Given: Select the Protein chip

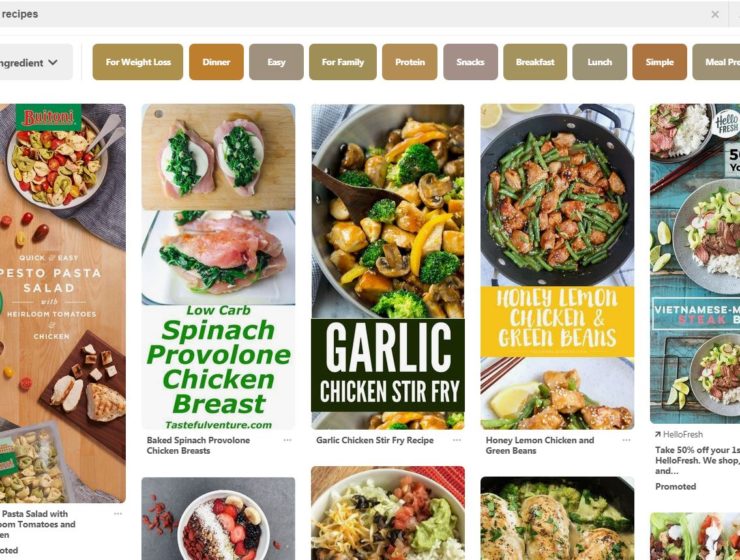Looking at the screenshot, I should tap(409, 62).
